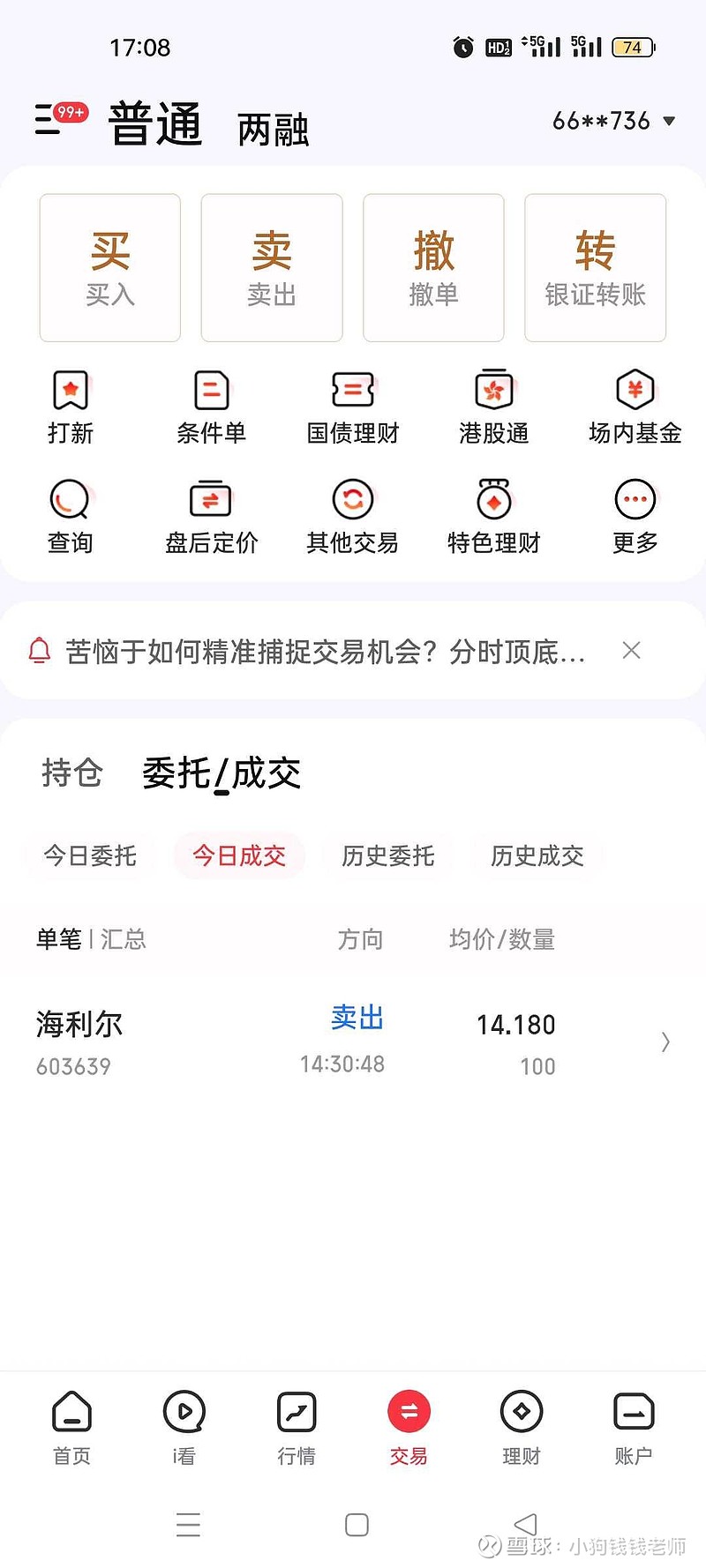Switch to the 行情 market tab

(297, 1427)
